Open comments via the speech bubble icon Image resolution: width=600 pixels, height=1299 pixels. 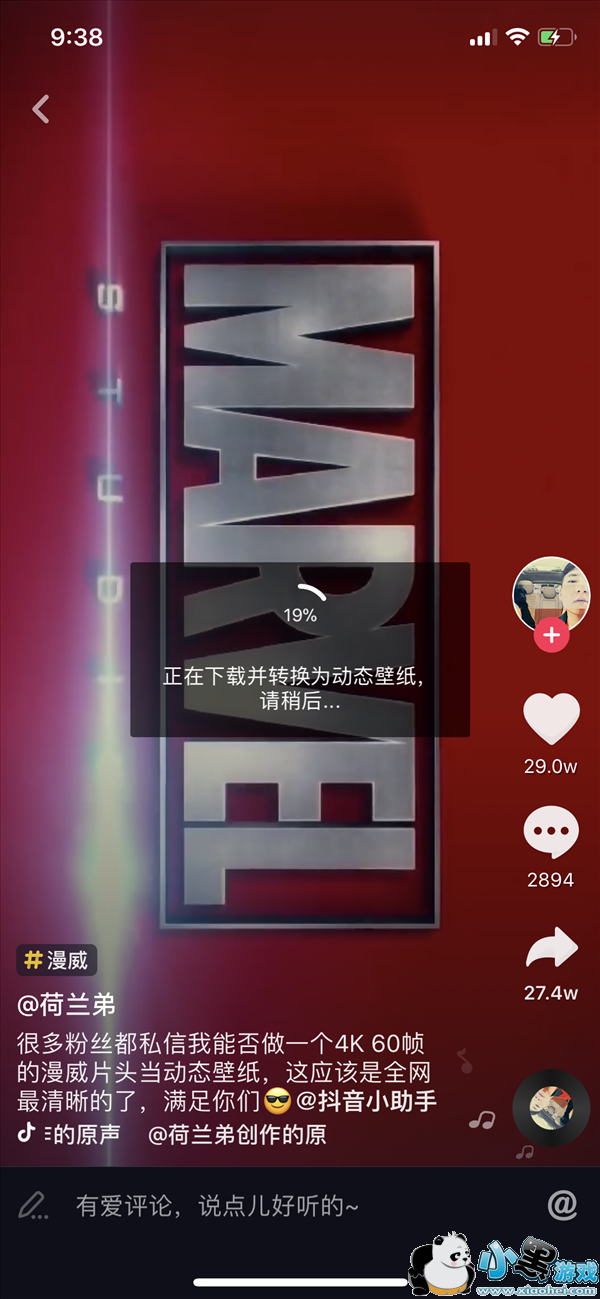pyautogui.click(x=551, y=834)
